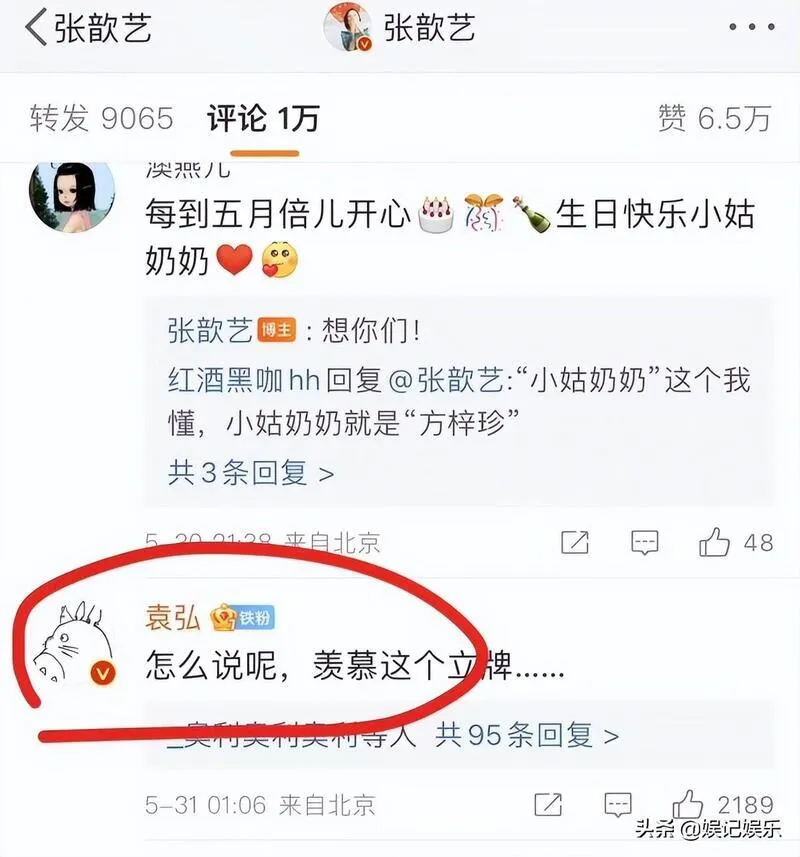Viewport: 800px width, 857px height.
Task: Go back via the 张歆艺 back arrow
Action: 38,28
